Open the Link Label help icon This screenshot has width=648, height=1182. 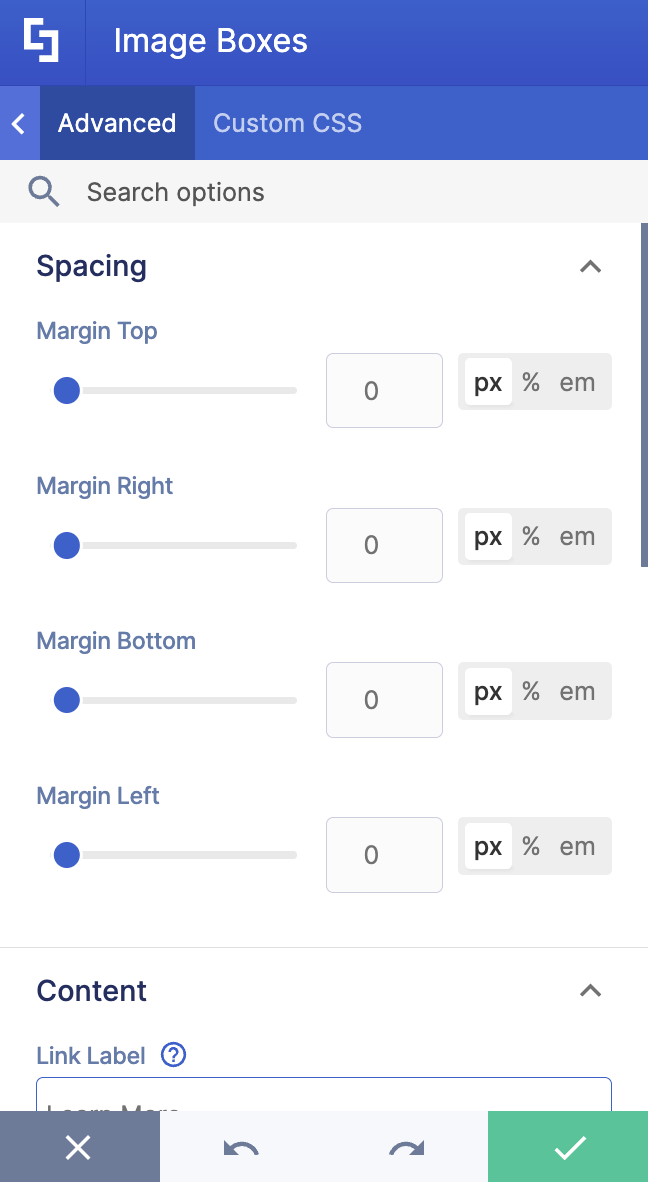(174, 1055)
